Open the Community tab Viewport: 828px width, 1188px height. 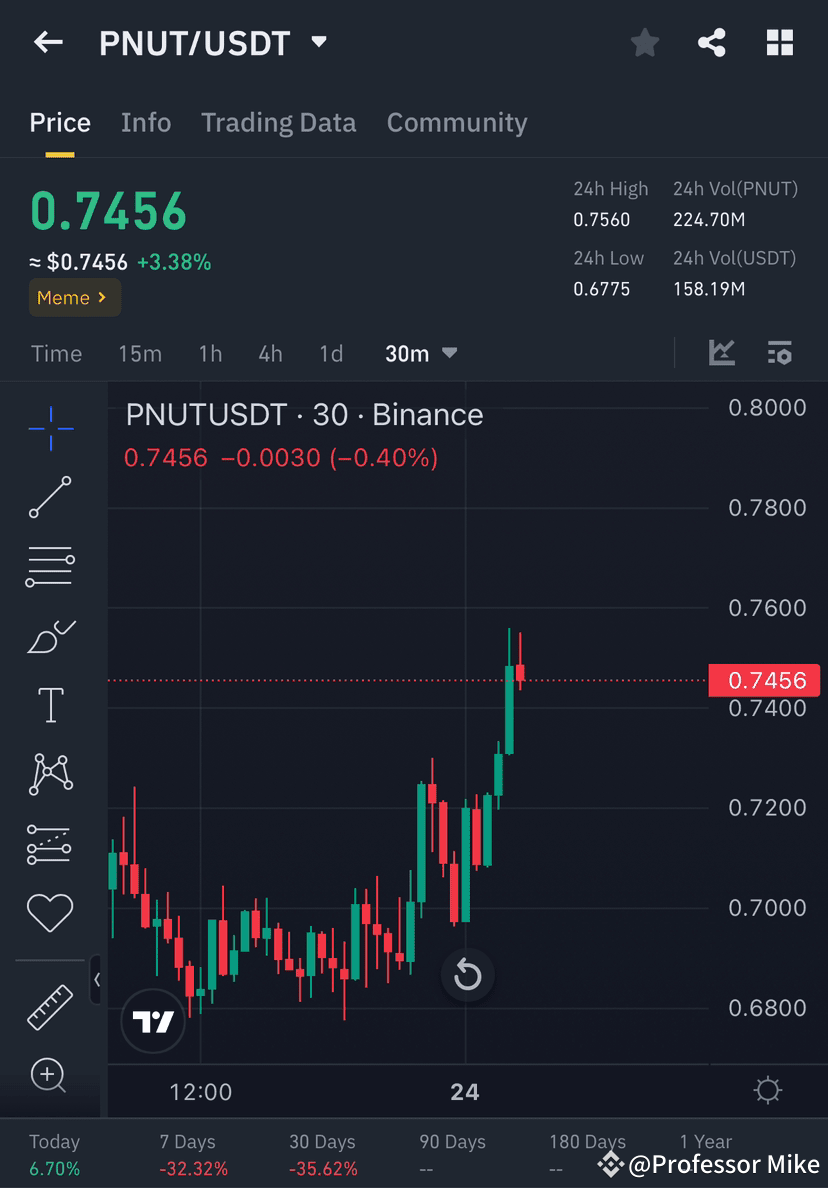457,122
